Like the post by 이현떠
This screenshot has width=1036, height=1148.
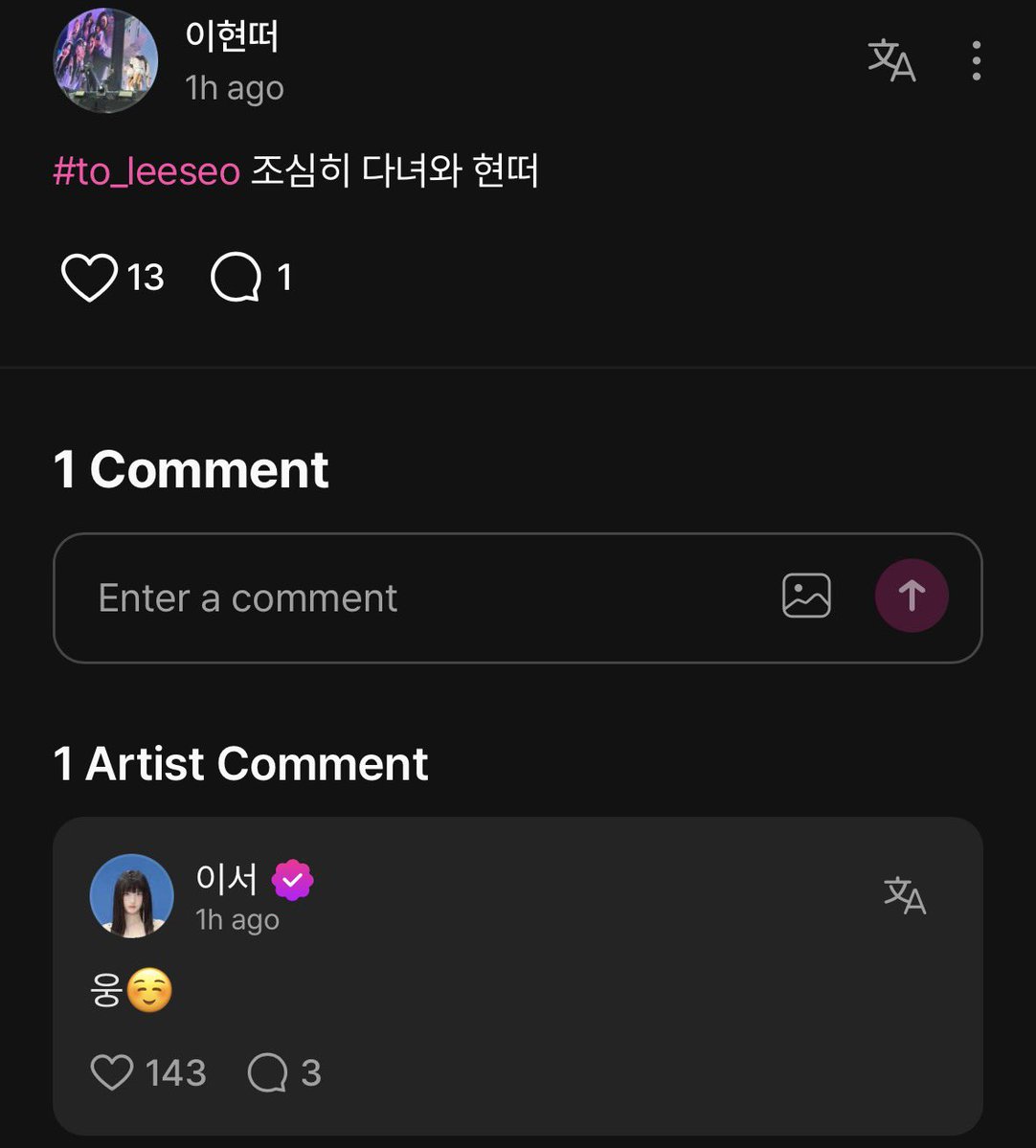point(89,278)
